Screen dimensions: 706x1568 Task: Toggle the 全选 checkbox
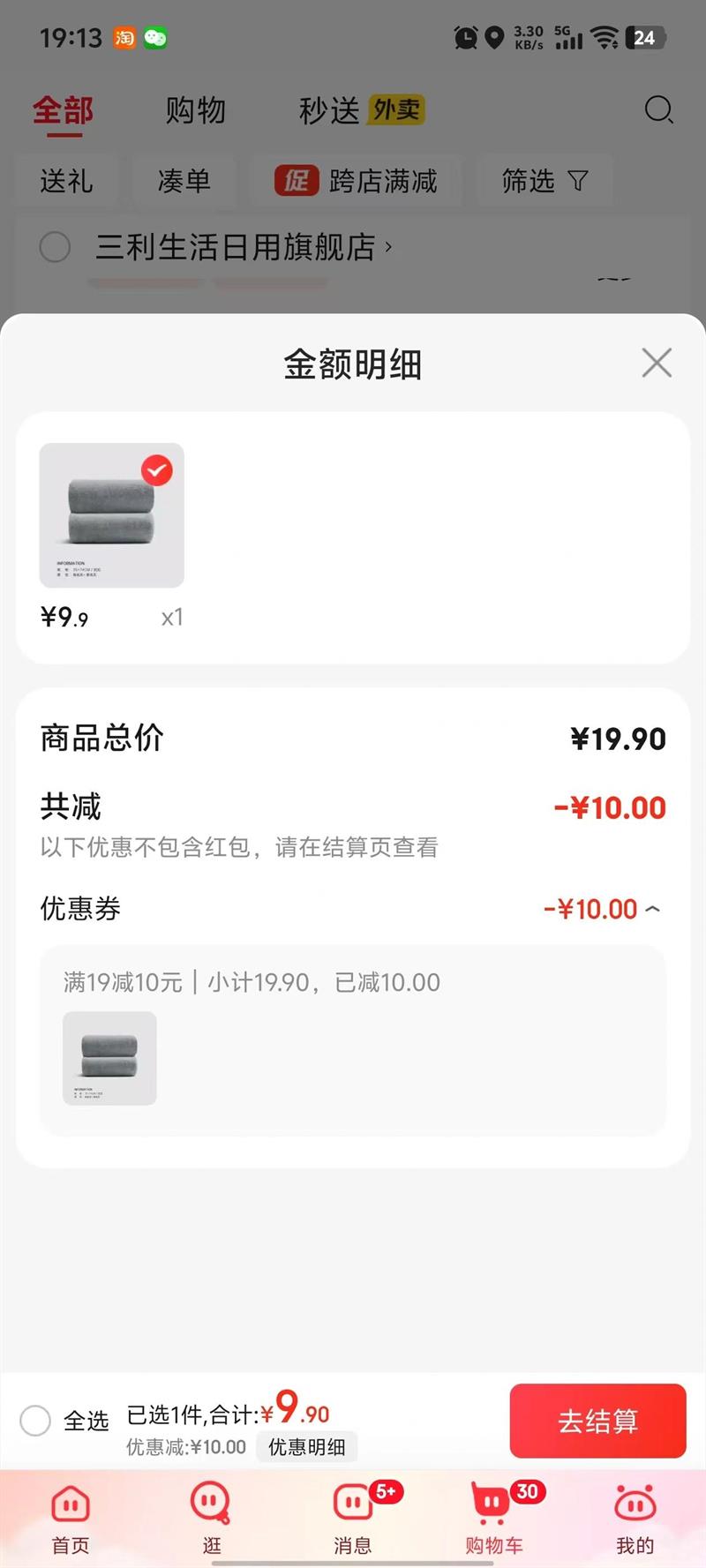click(36, 1421)
